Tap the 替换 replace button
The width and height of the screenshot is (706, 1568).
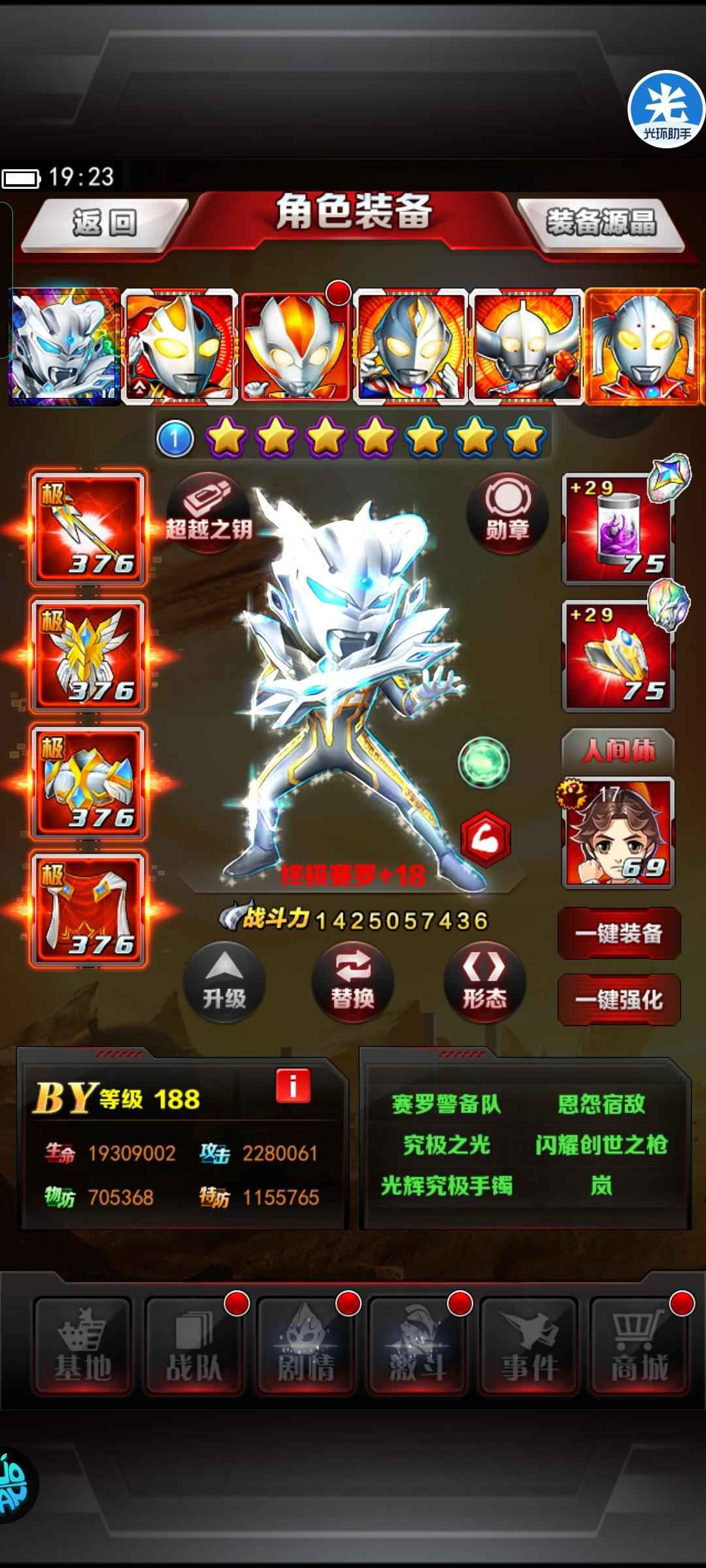353,982
